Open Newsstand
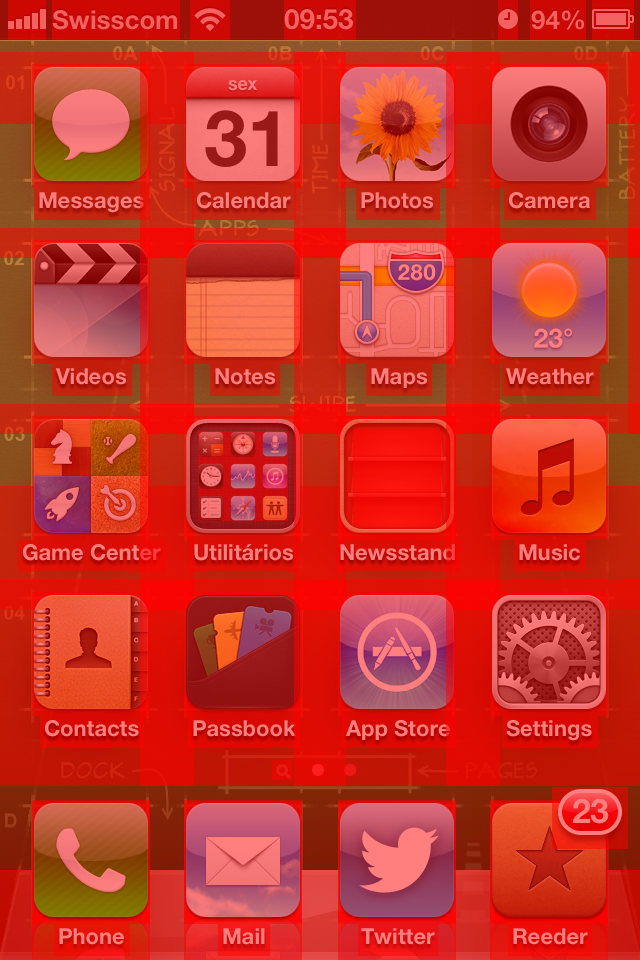Viewport: 640px width, 960px height. tap(396, 476)
